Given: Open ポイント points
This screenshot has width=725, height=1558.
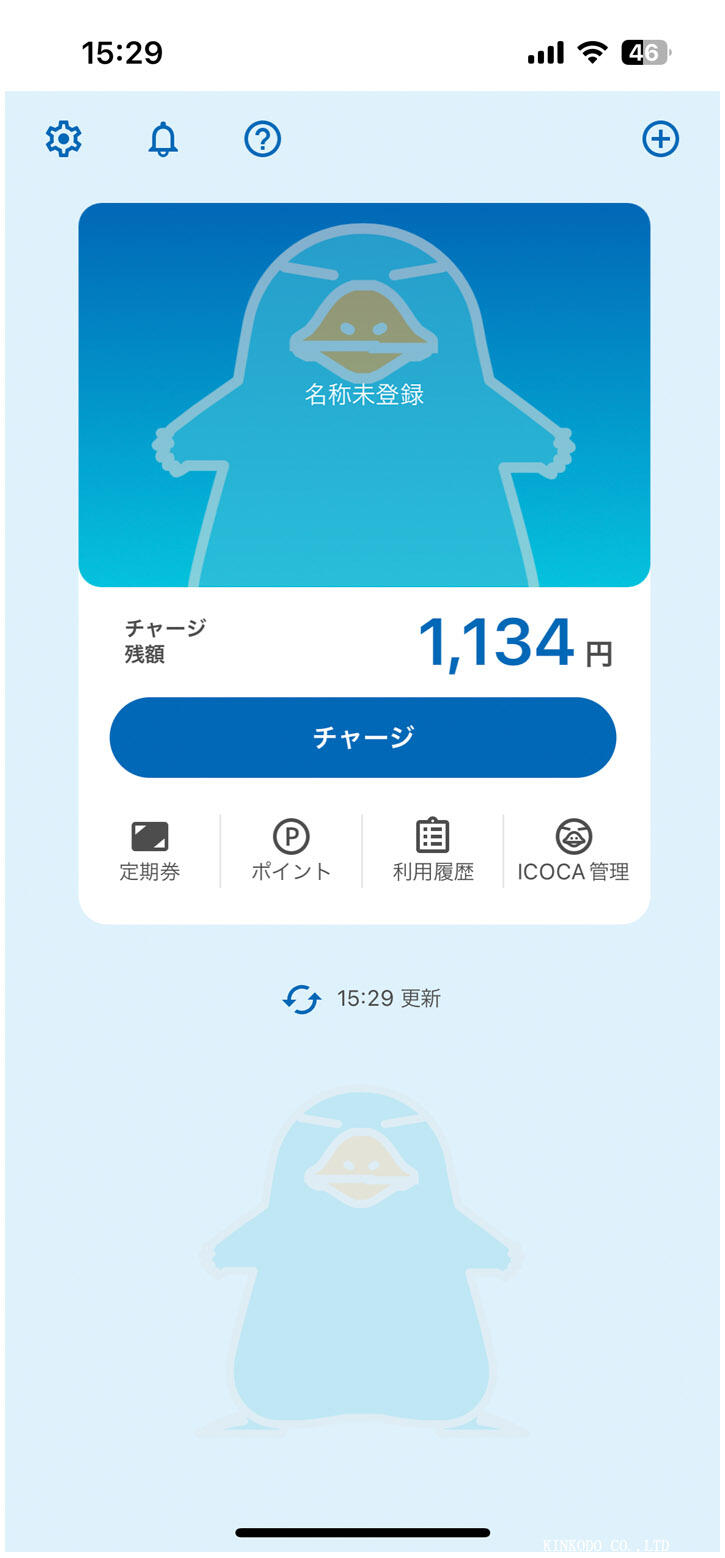Looking at the screenshot, I should tap(291, 852).
